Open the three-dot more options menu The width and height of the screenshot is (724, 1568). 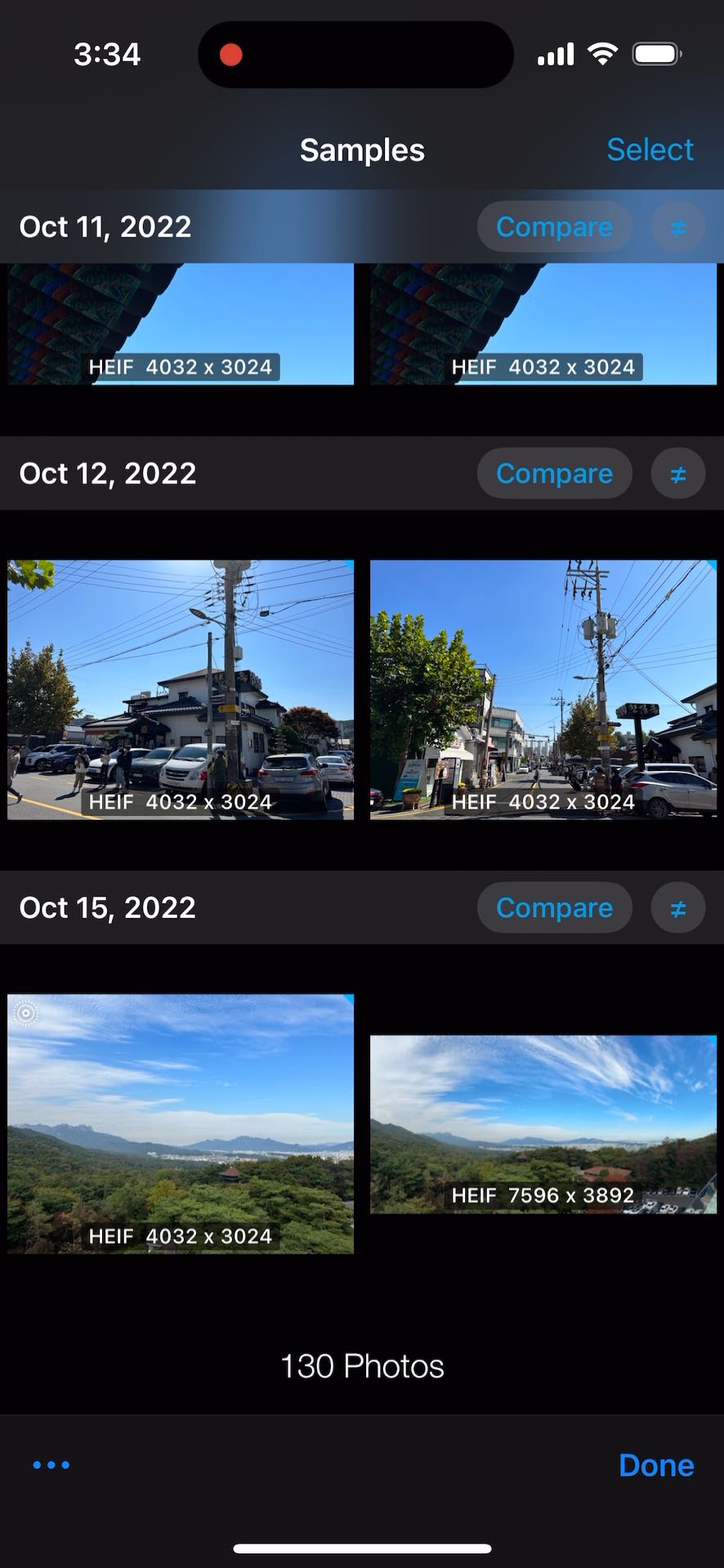[51, 1465]
